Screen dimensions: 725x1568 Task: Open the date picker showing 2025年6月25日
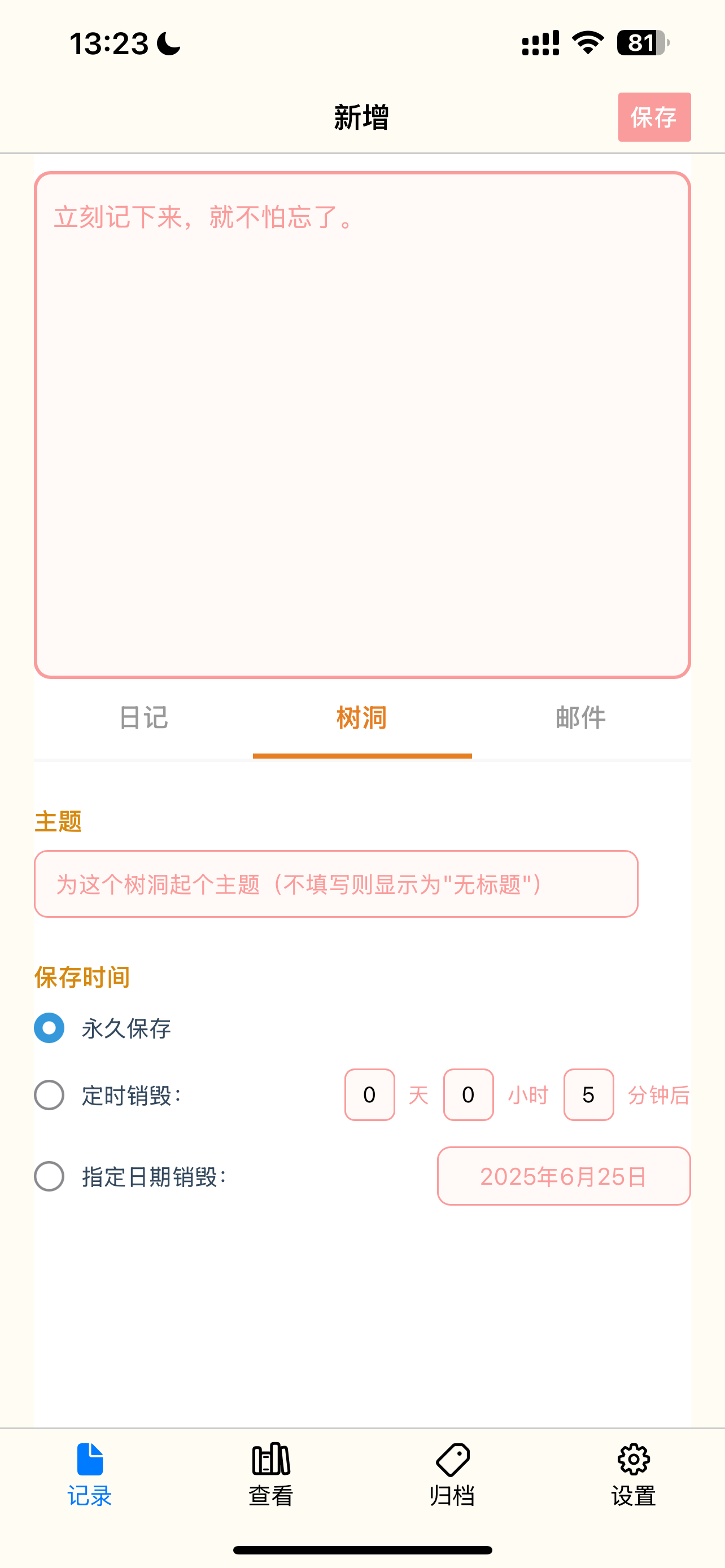pos(564,1176)
